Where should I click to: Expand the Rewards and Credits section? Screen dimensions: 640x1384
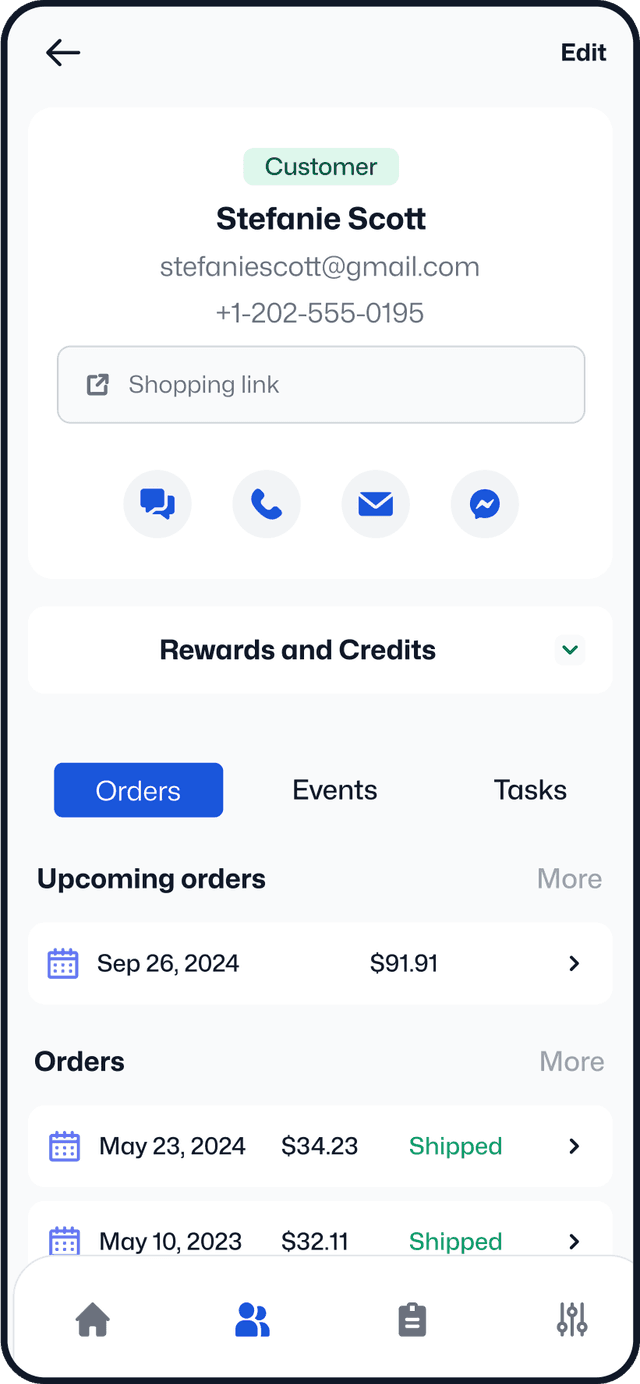[569, 650]
